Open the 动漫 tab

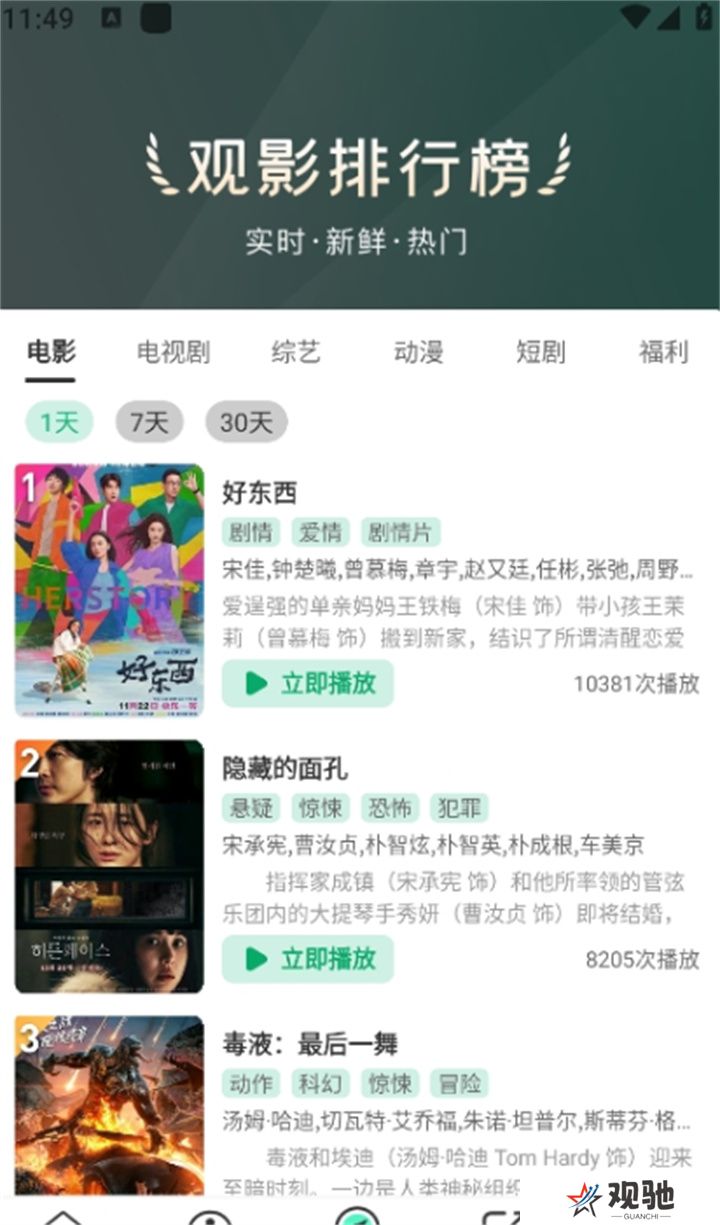418,352
